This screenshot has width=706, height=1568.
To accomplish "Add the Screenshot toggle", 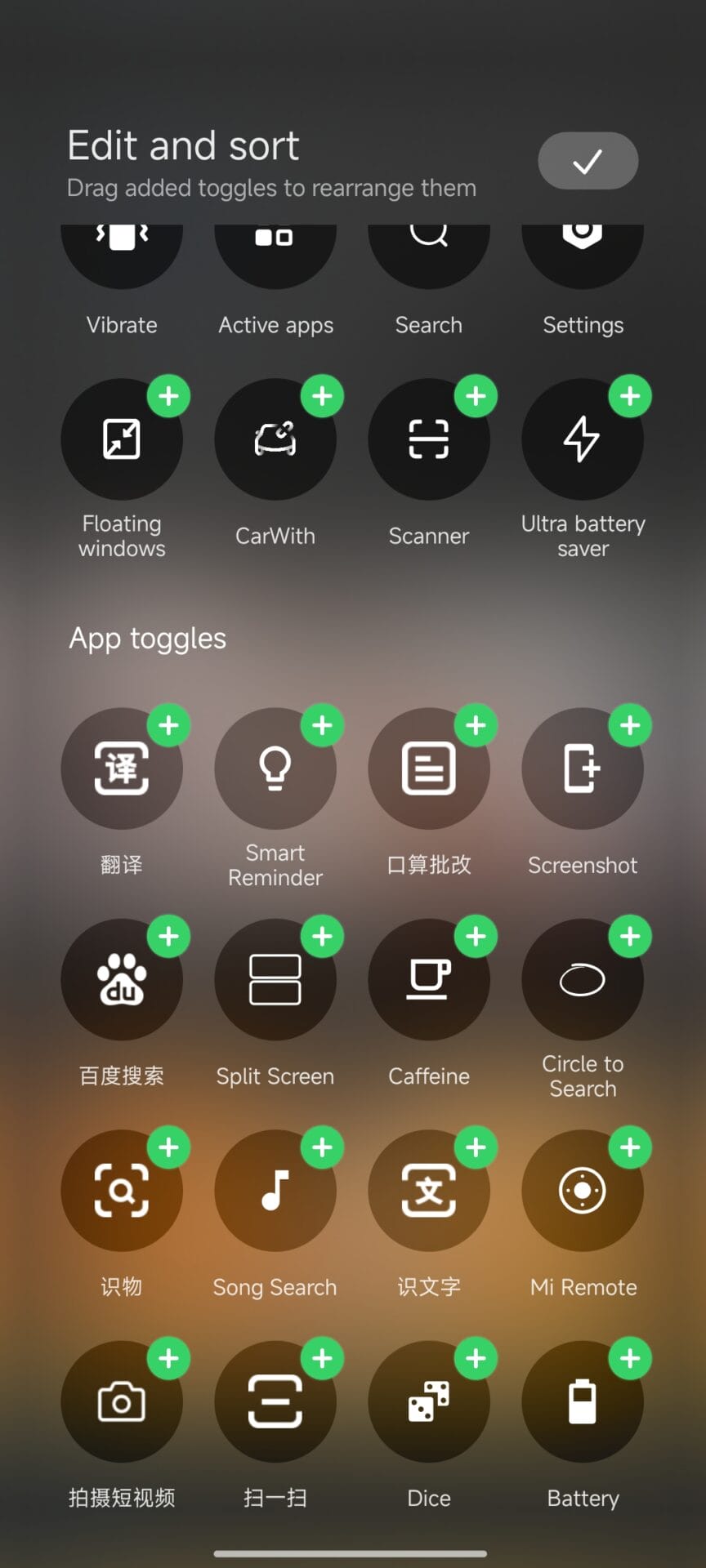I will pyautogui.click(x=629, y=726).
